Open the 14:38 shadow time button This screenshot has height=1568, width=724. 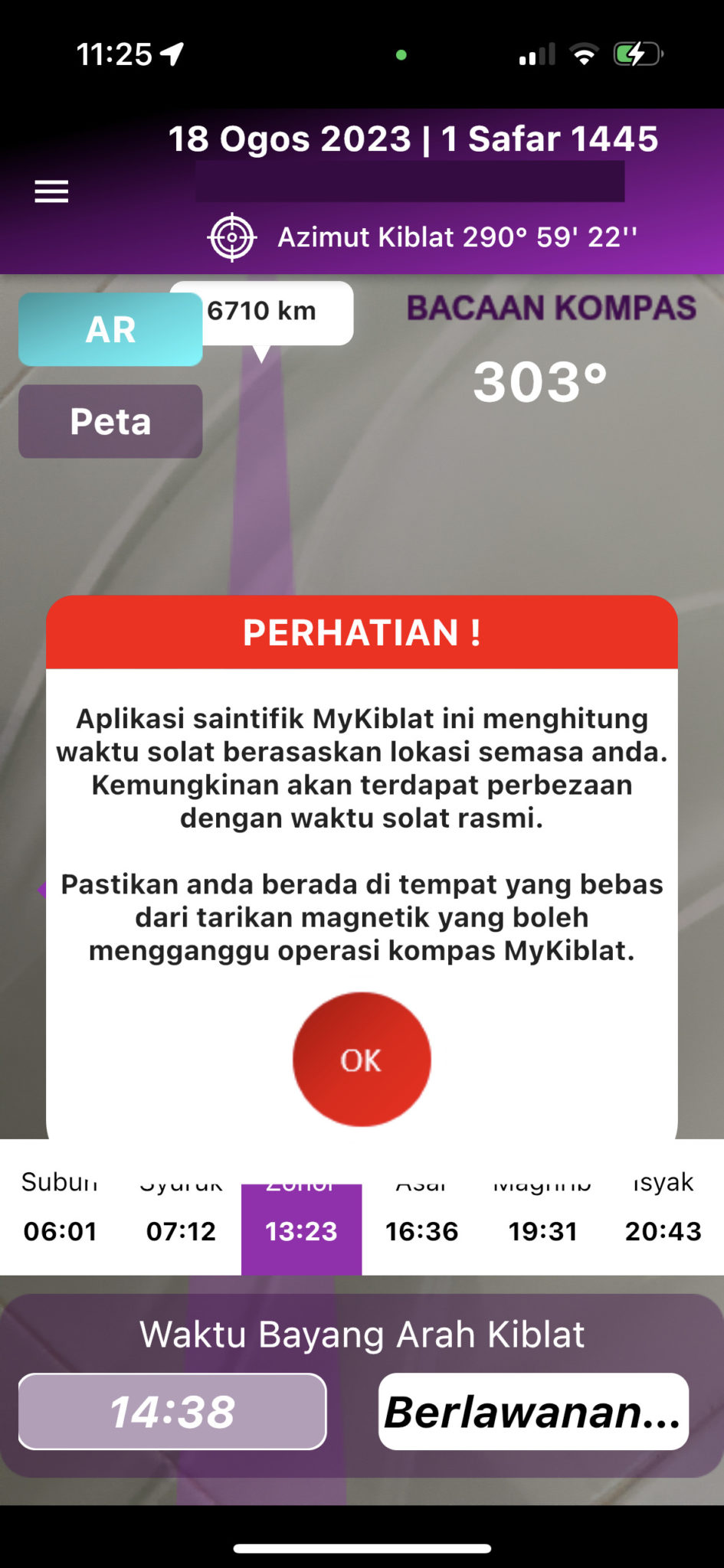(172, 1411)
